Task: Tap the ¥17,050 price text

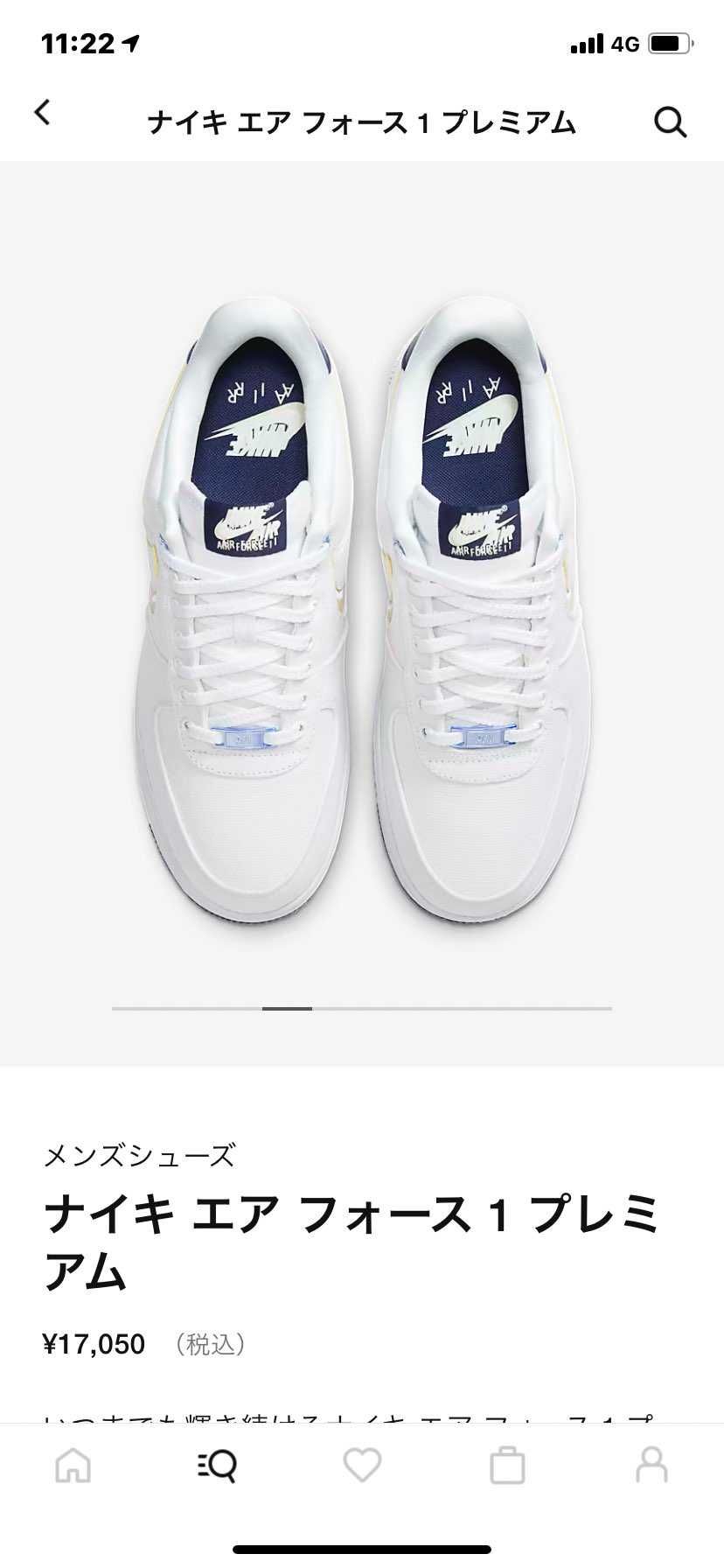Action: click(96, 1344)
